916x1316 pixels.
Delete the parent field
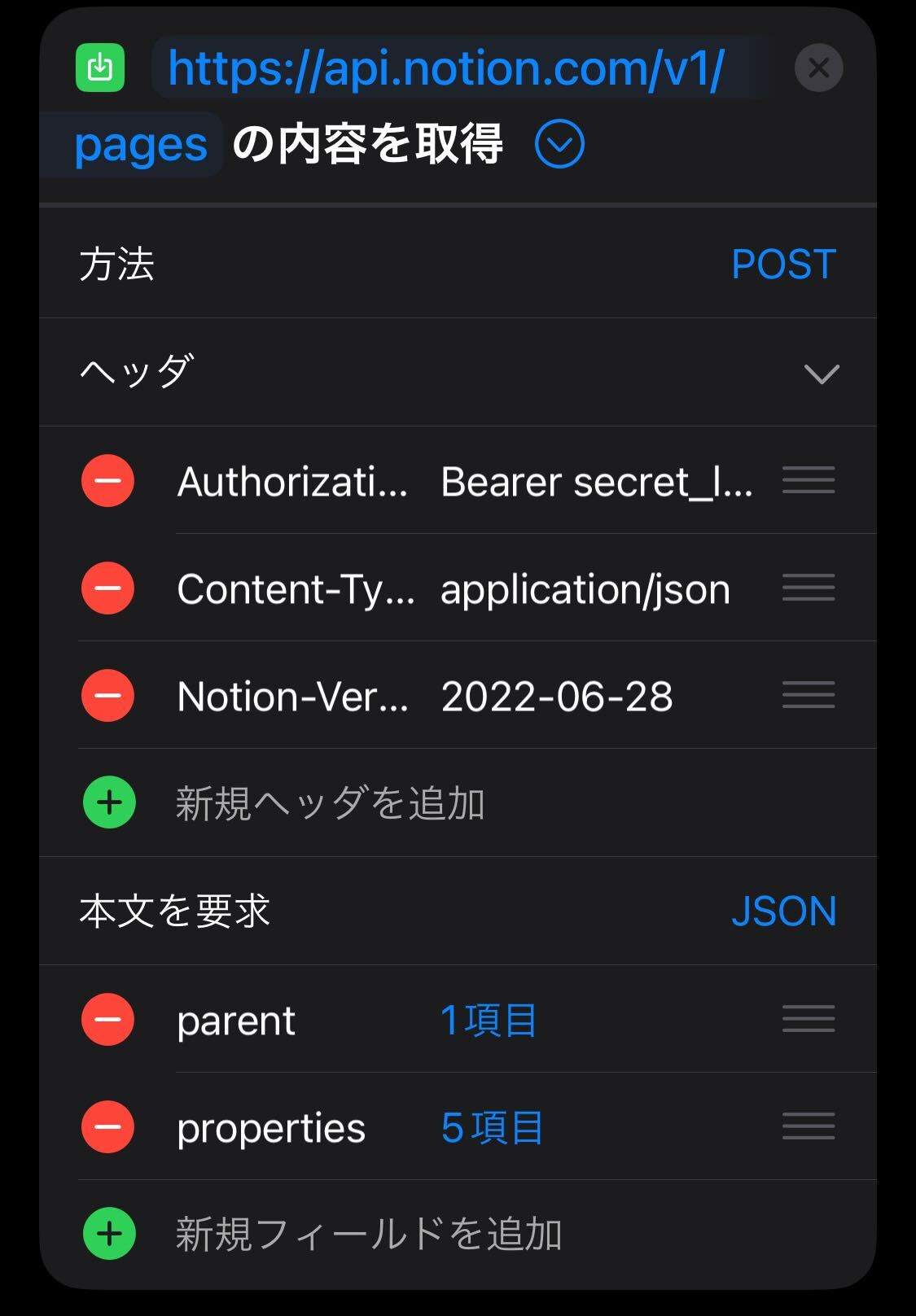[x=107, y=1020]
